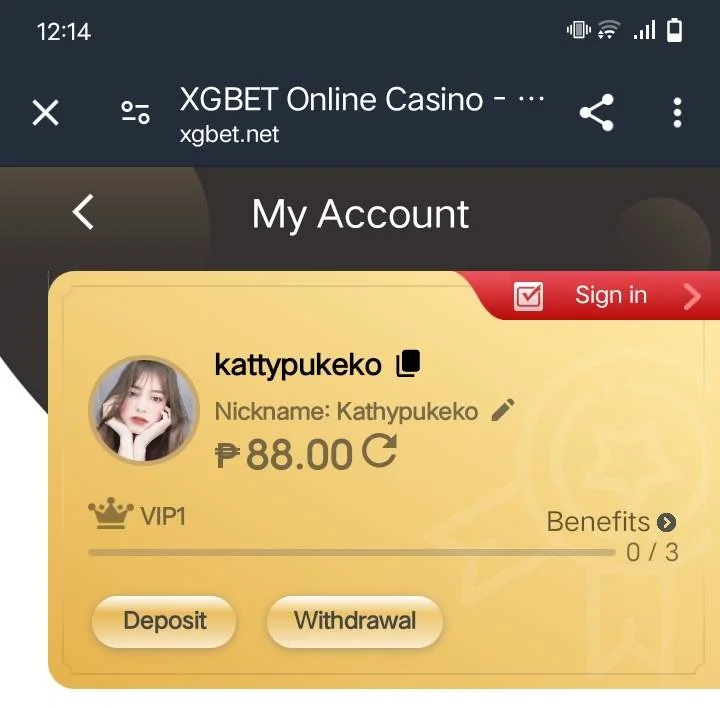View VIP Benefits
This screenshot has width=720, height=708.
(611, 522)
